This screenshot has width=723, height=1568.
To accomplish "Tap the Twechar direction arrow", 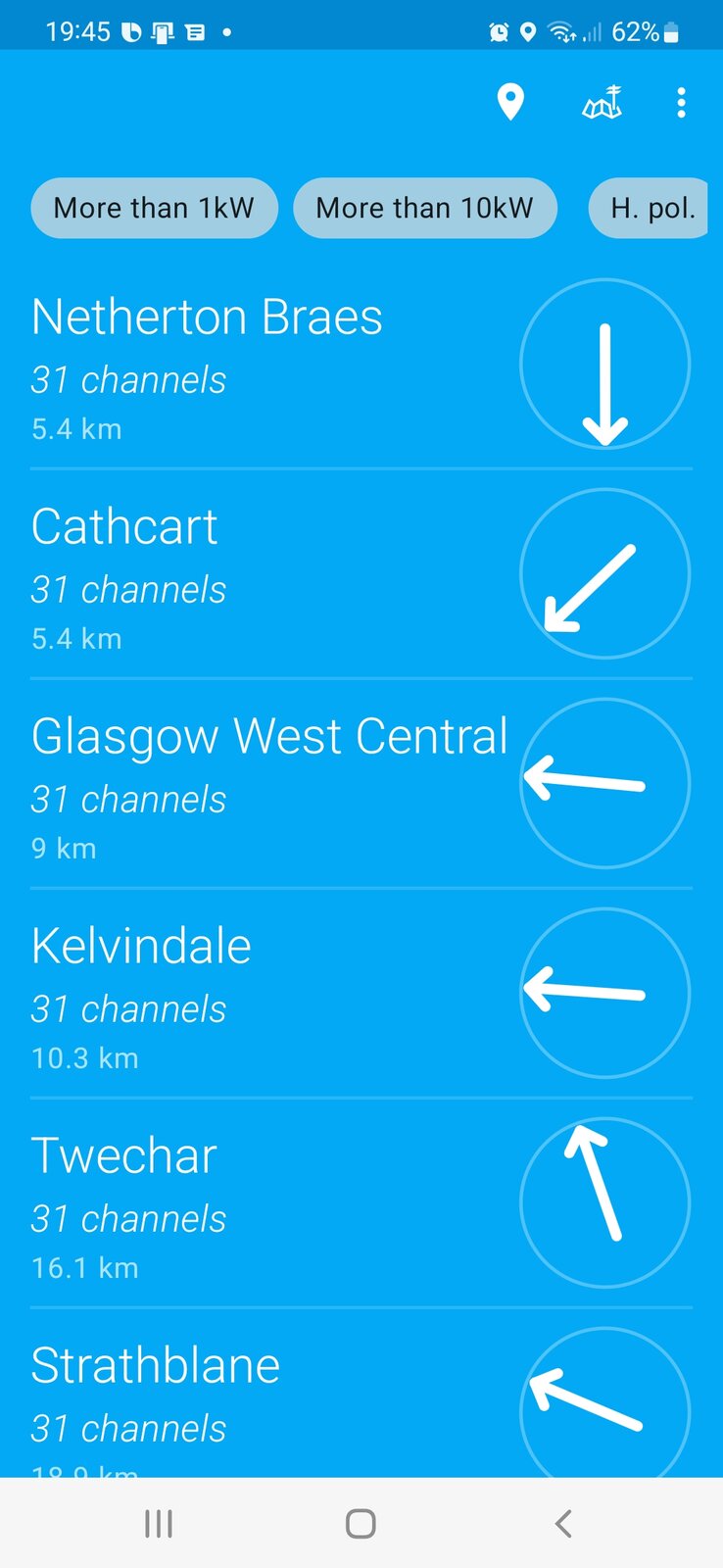I will click(x=604, y=1201).
